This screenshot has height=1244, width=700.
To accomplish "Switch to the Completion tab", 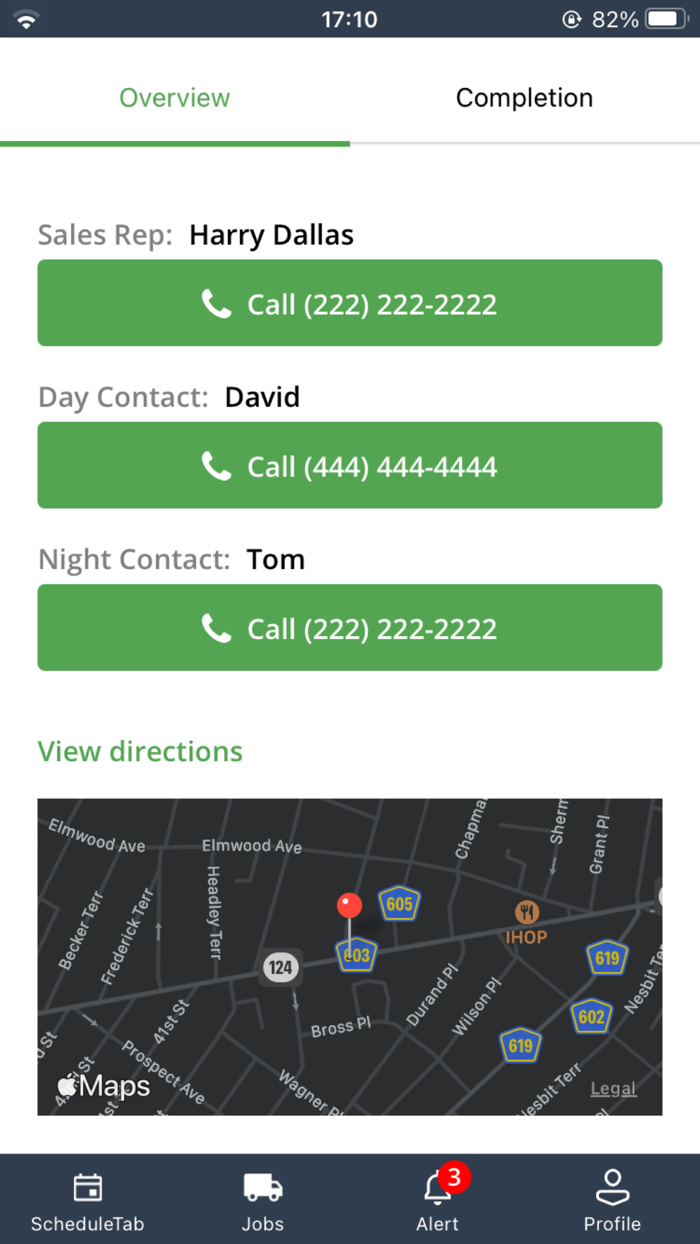I will (524, 97).
